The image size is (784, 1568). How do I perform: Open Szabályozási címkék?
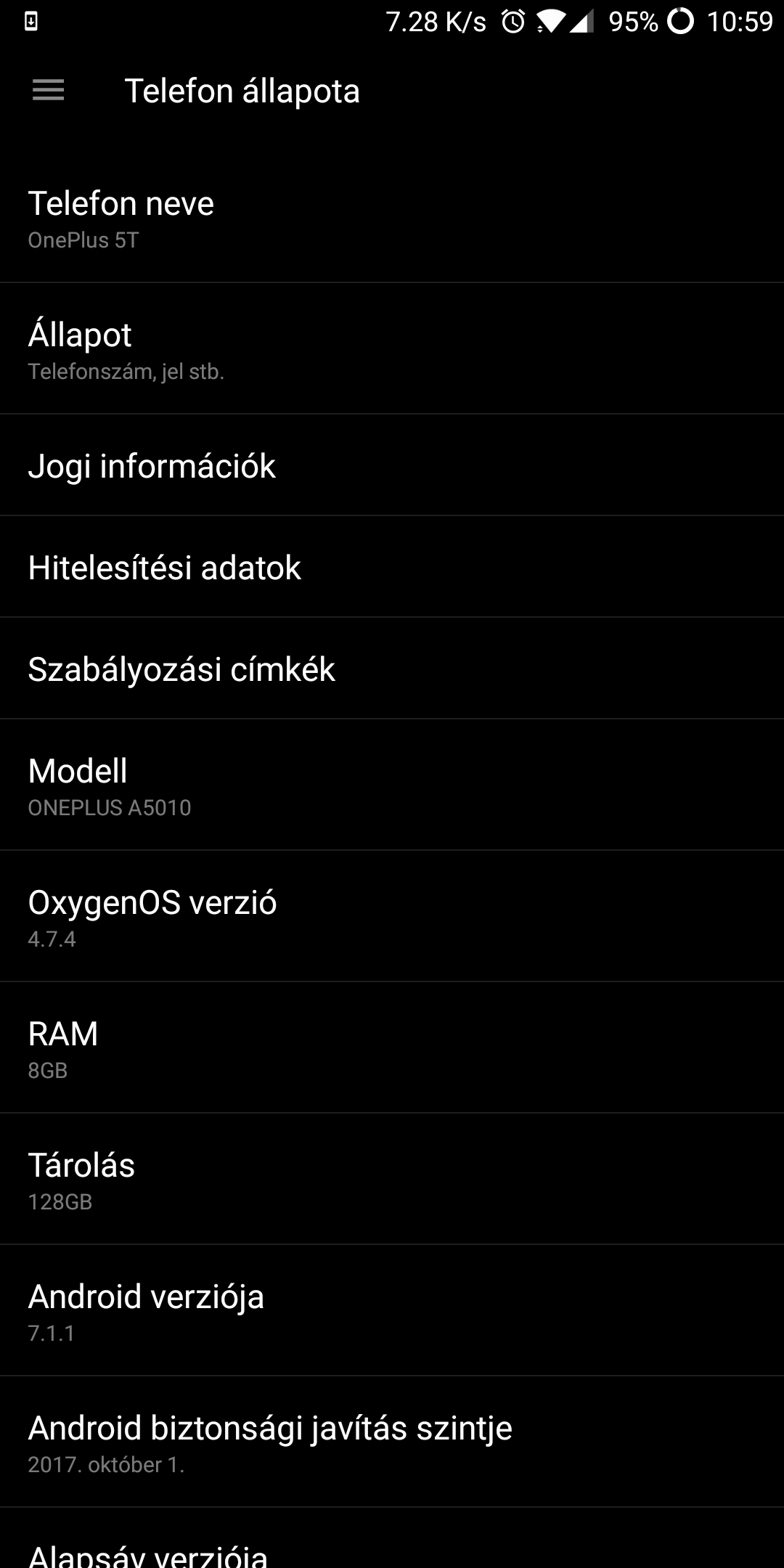392,669
